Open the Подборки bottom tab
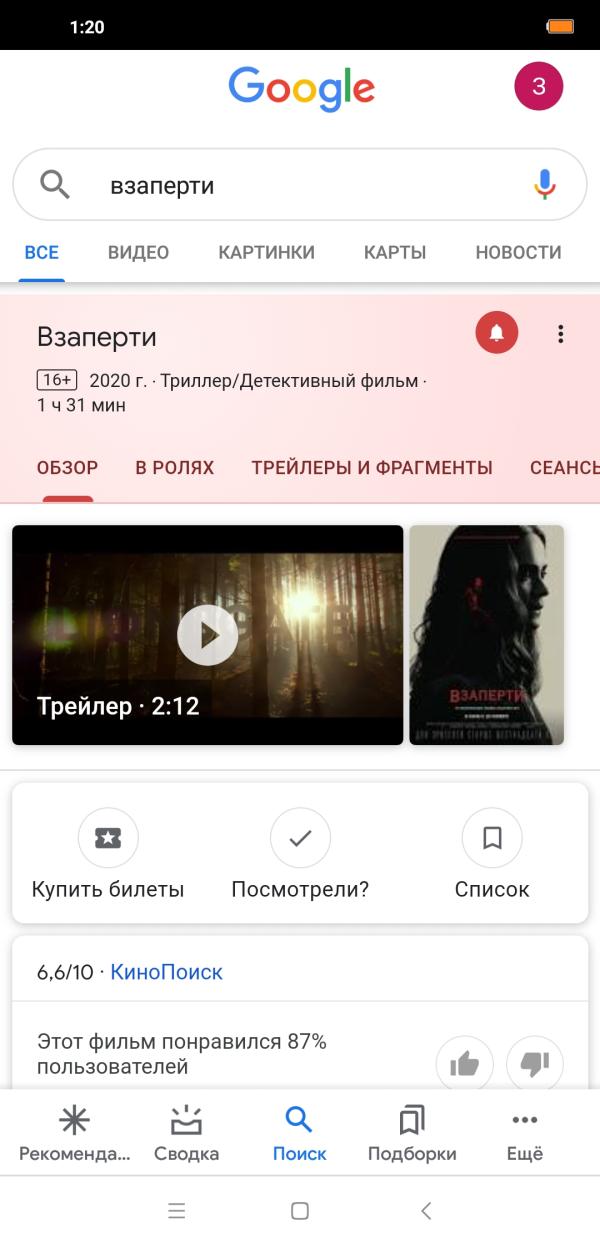600x1247 pixels. (412, 1134)
